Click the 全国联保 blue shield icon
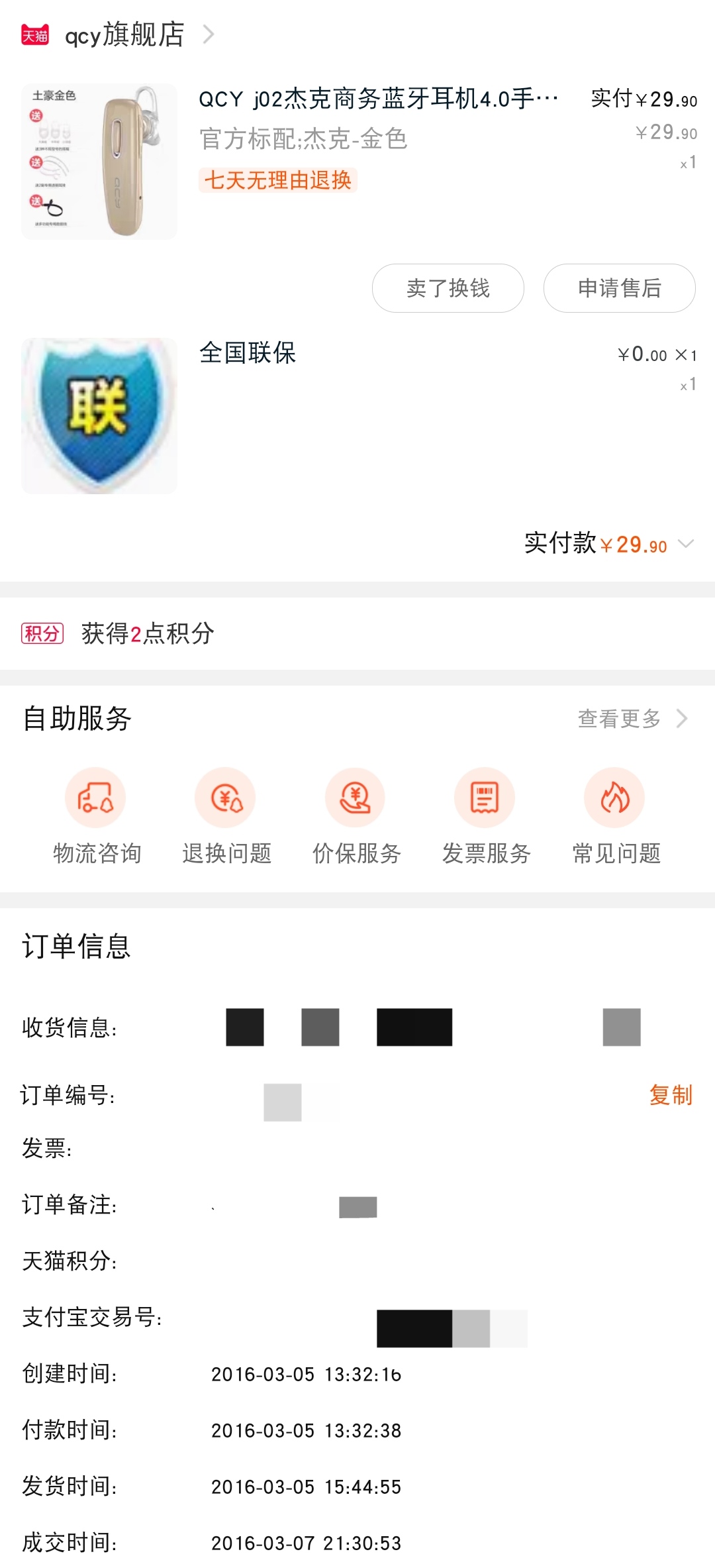The width and height of the screenshot is (715, 1568). pos(99,415)
